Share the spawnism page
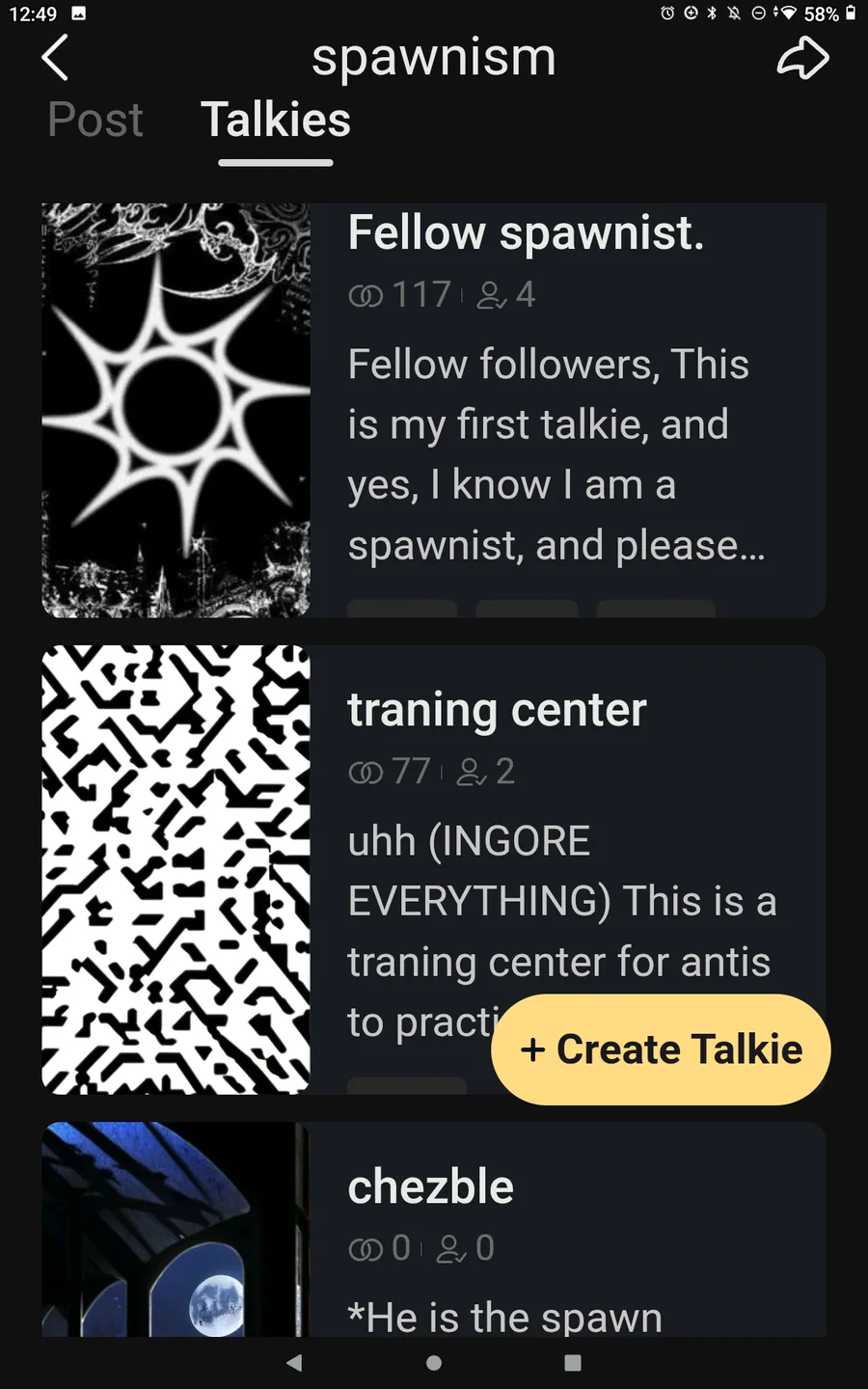The height and width of the screenshot is (1389, 868). [x=802, y=58]
